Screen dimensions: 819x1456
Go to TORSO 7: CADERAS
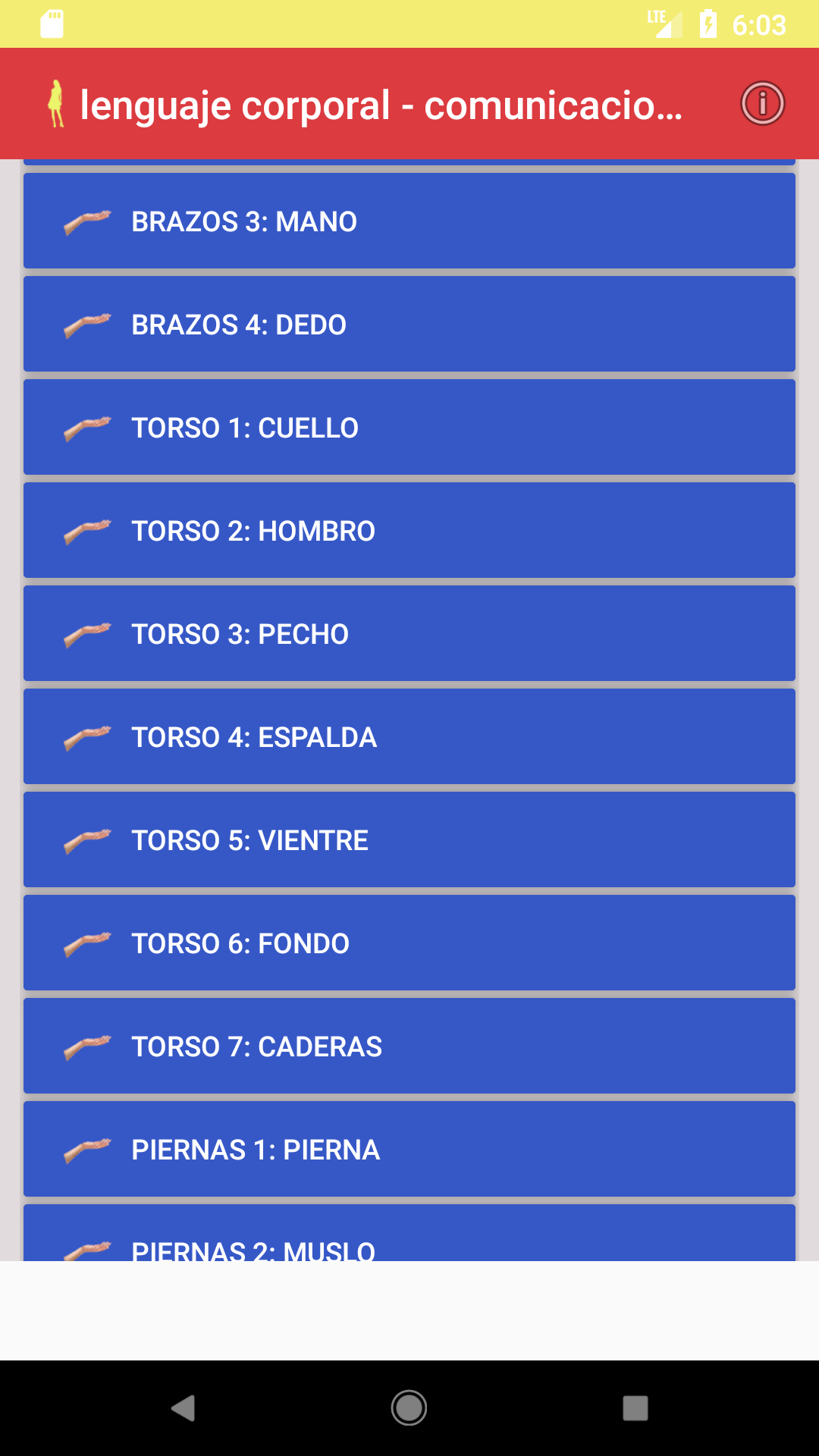click(x=409, y=1046)
